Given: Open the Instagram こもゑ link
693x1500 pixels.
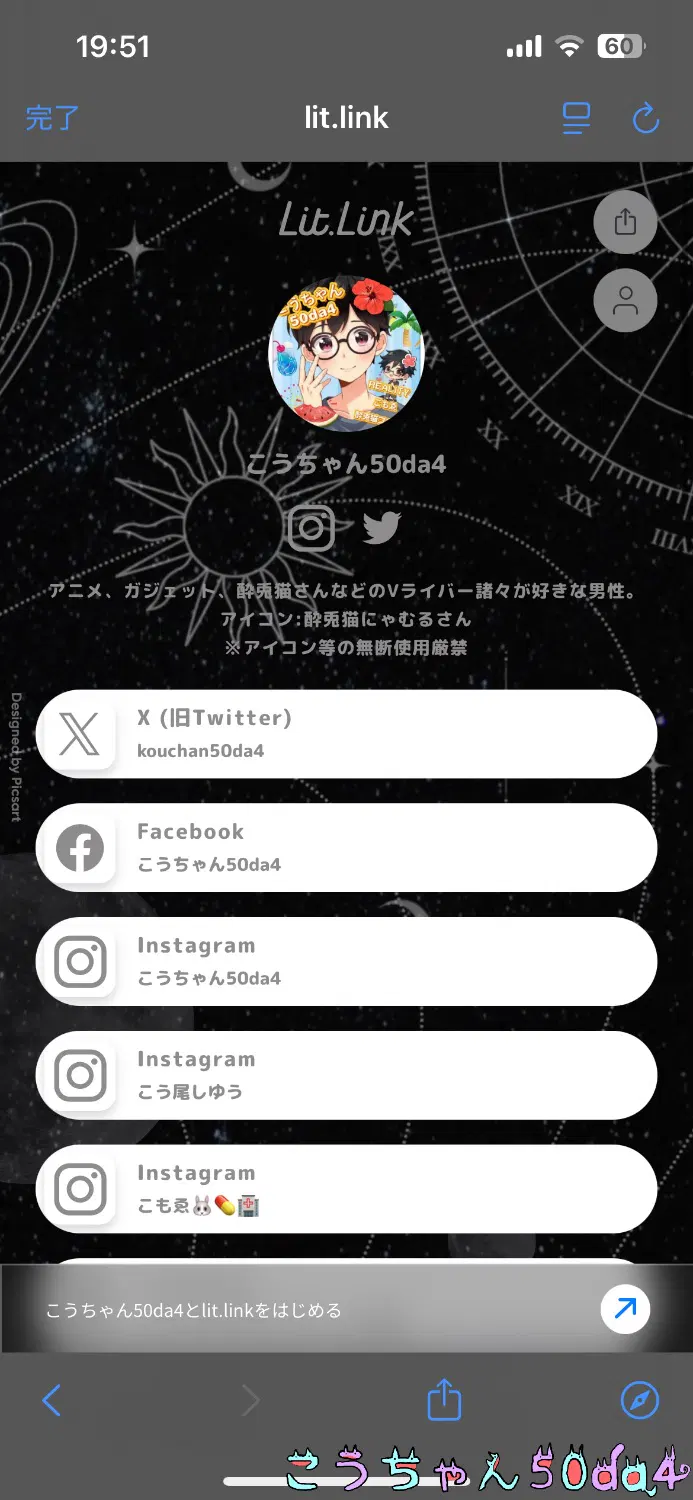Looking at the screenshot, I should (x=346, y=1189).
